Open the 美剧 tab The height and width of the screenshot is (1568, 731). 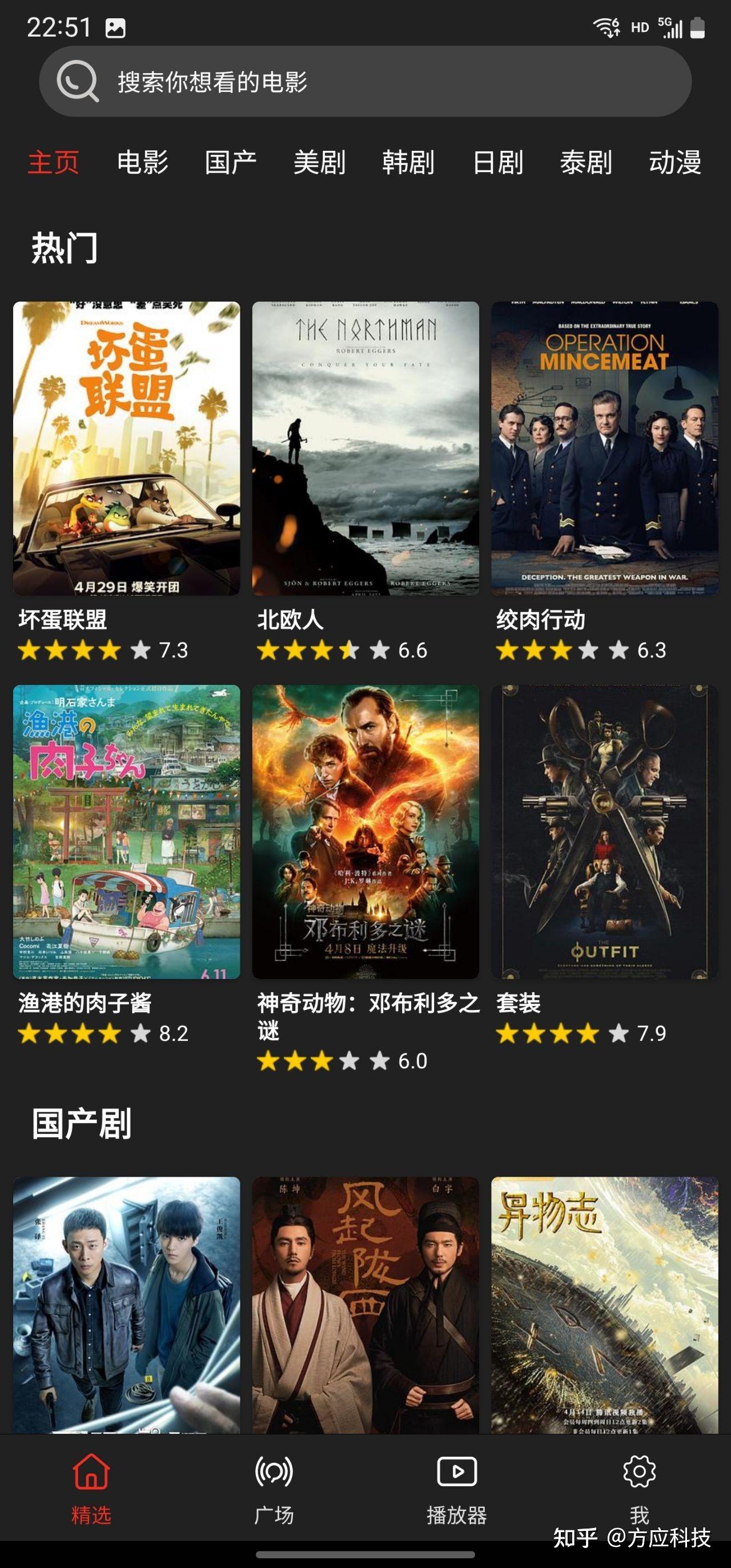click(x=320, y=163)
